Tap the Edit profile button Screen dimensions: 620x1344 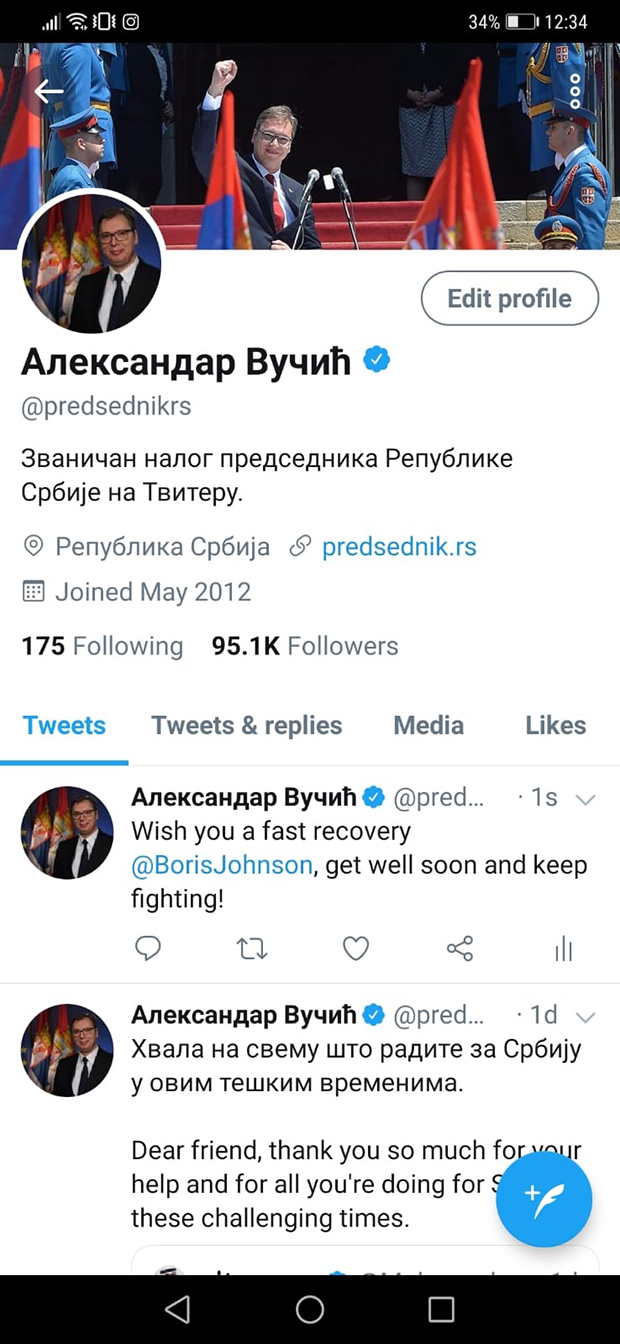pyautogui.click(x=509, y=298)
